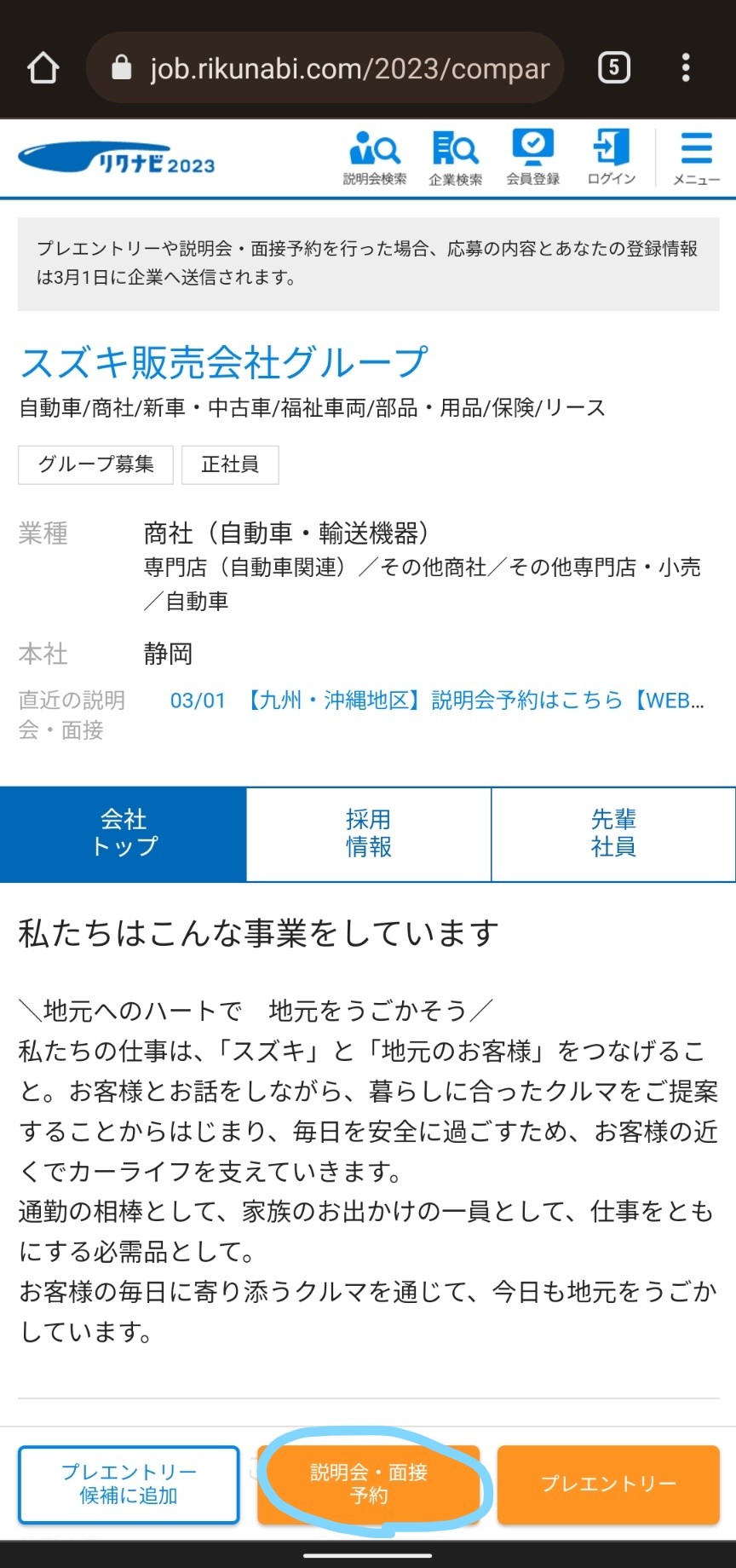Open 説明会検索 in the header
The width and height of the screenshot is (736, 1568).
375,158
